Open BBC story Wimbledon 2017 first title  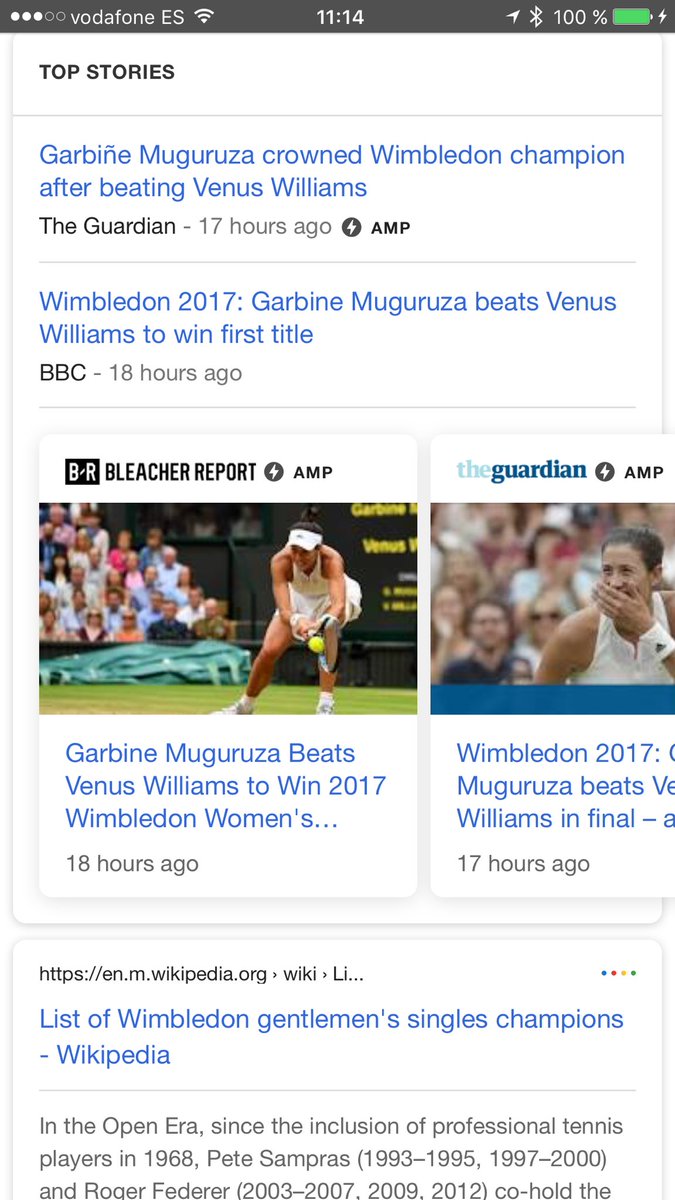coord(327,318)
